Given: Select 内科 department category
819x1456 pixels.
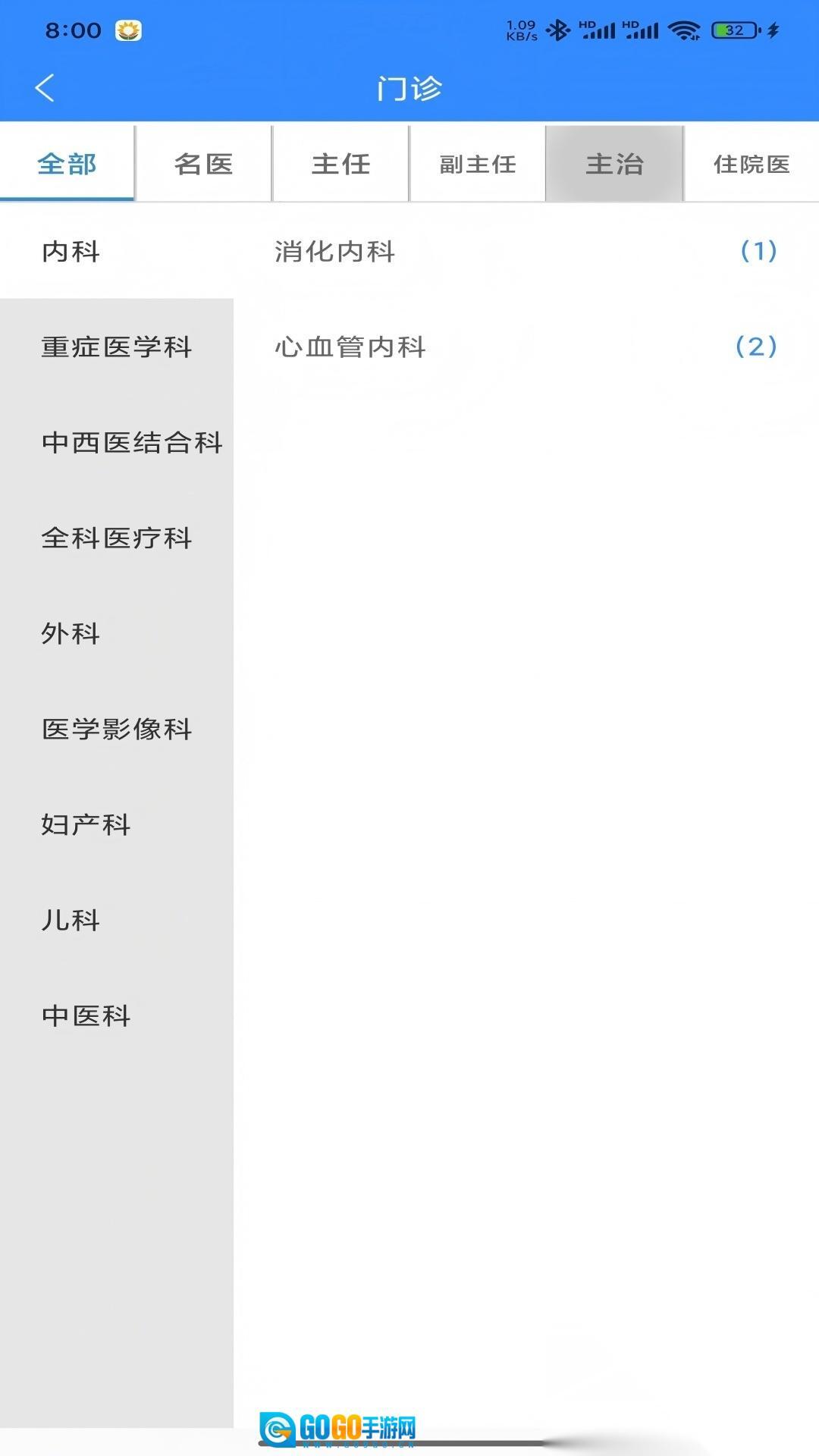Looking at the screenshot, I should [x=71, y=251].
